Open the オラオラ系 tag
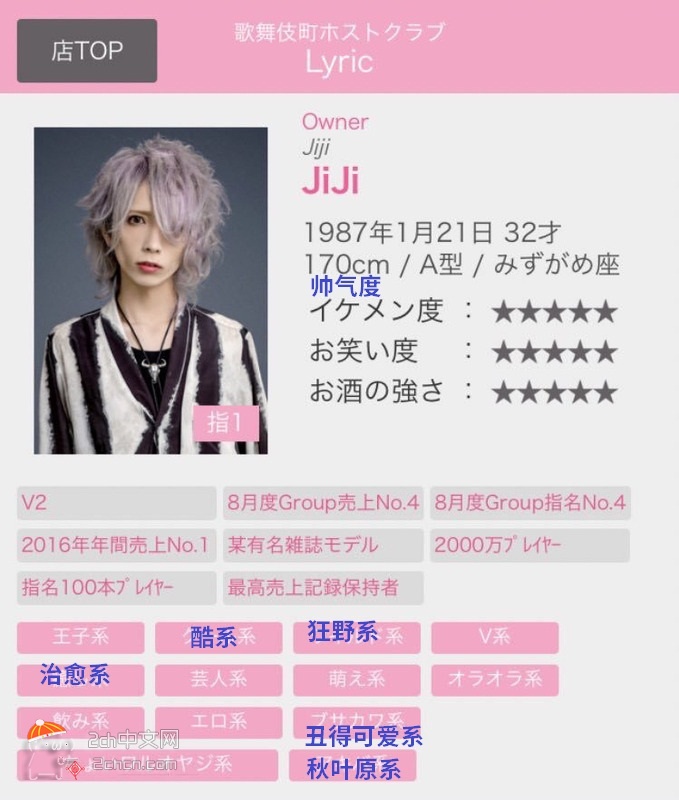The width and height of the screenshot is (679, 800). tap(495, 679)
